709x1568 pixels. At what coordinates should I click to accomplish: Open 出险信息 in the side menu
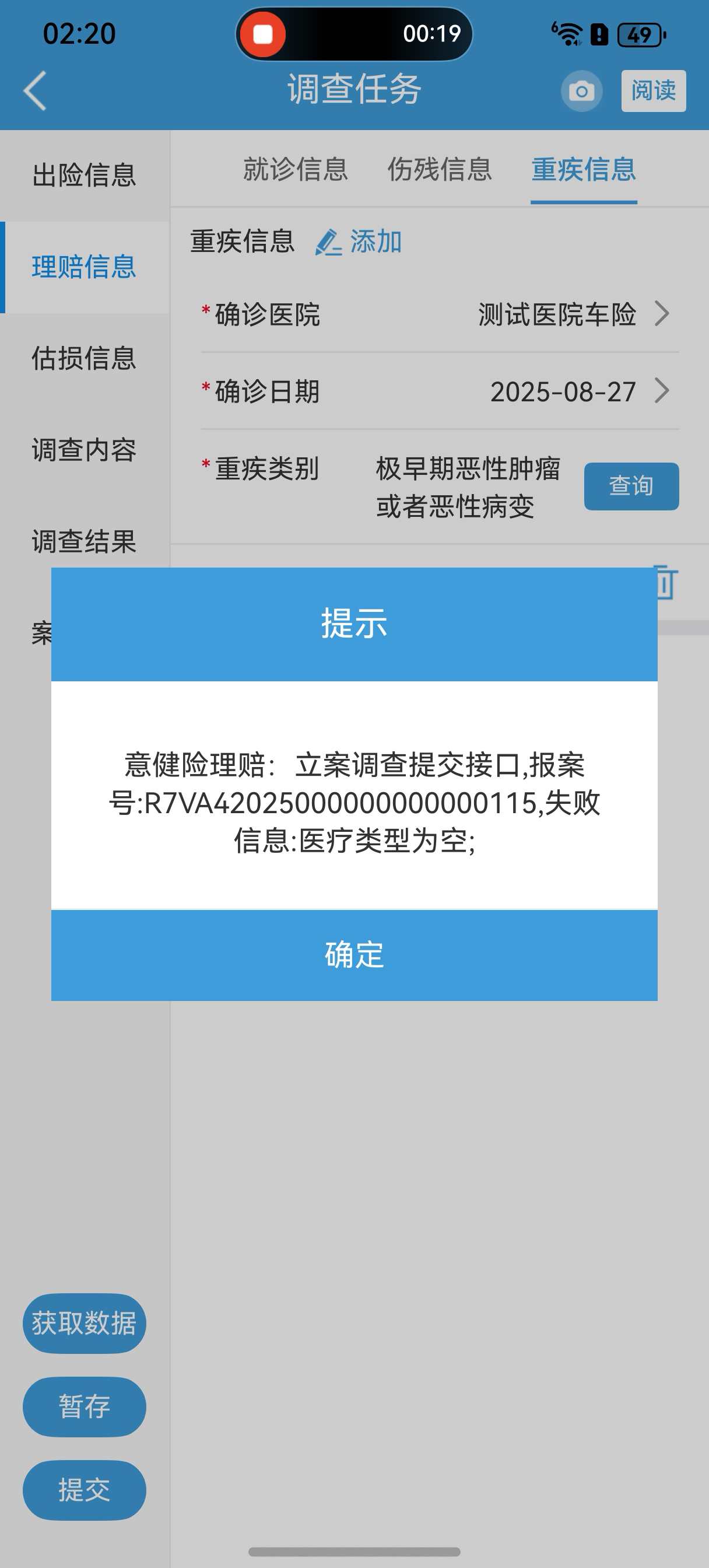[x=84, y=176]
